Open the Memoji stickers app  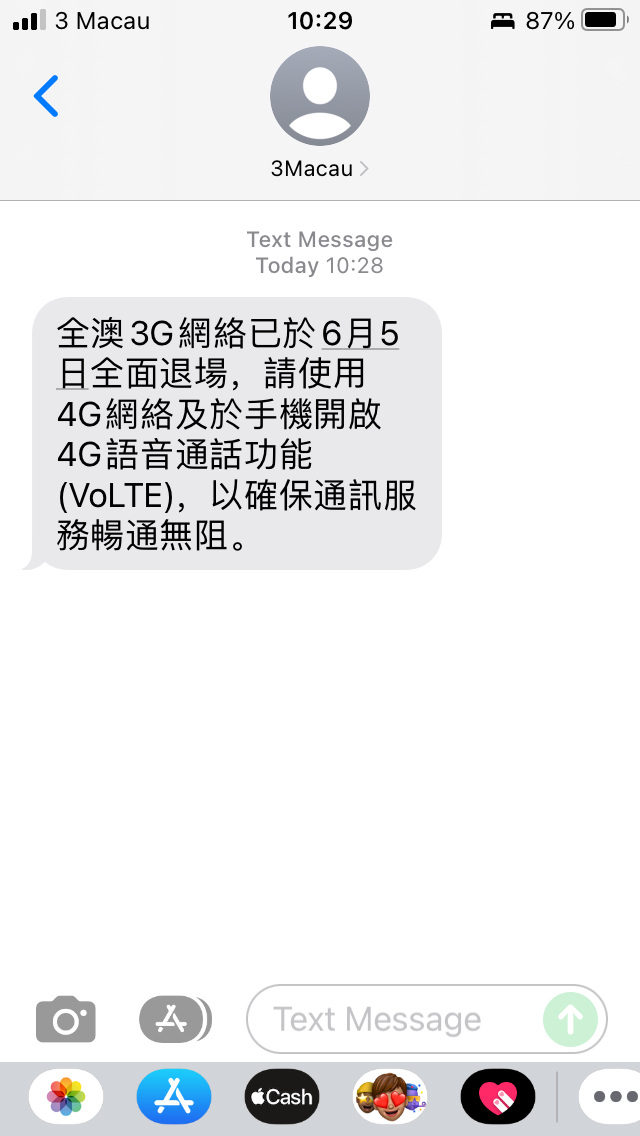coord(390,1097)
